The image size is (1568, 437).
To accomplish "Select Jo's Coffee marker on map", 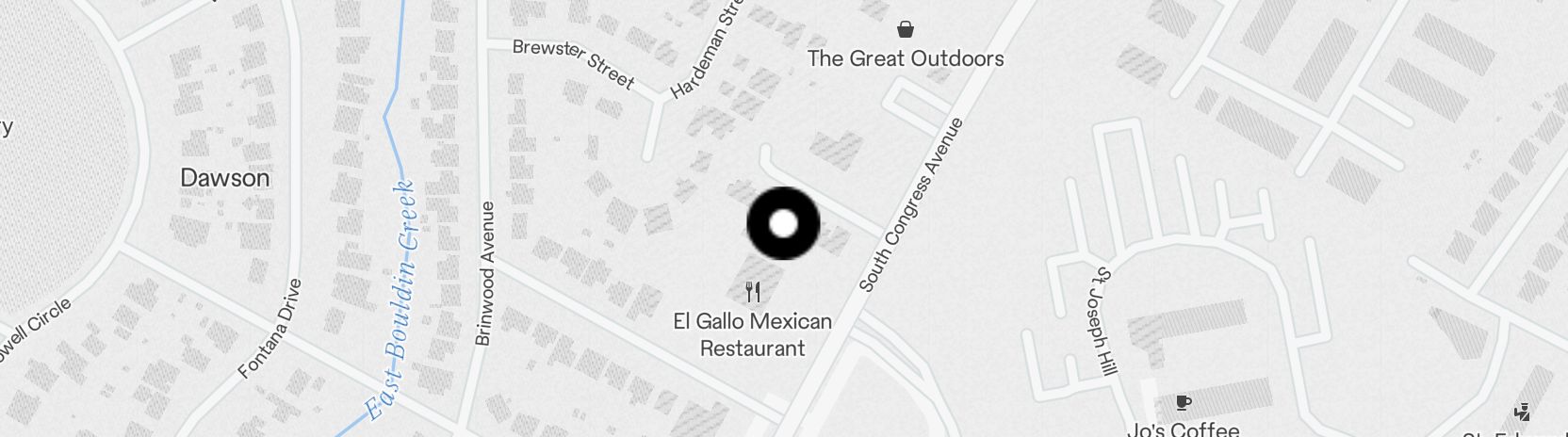I will tap(1184, 404).
